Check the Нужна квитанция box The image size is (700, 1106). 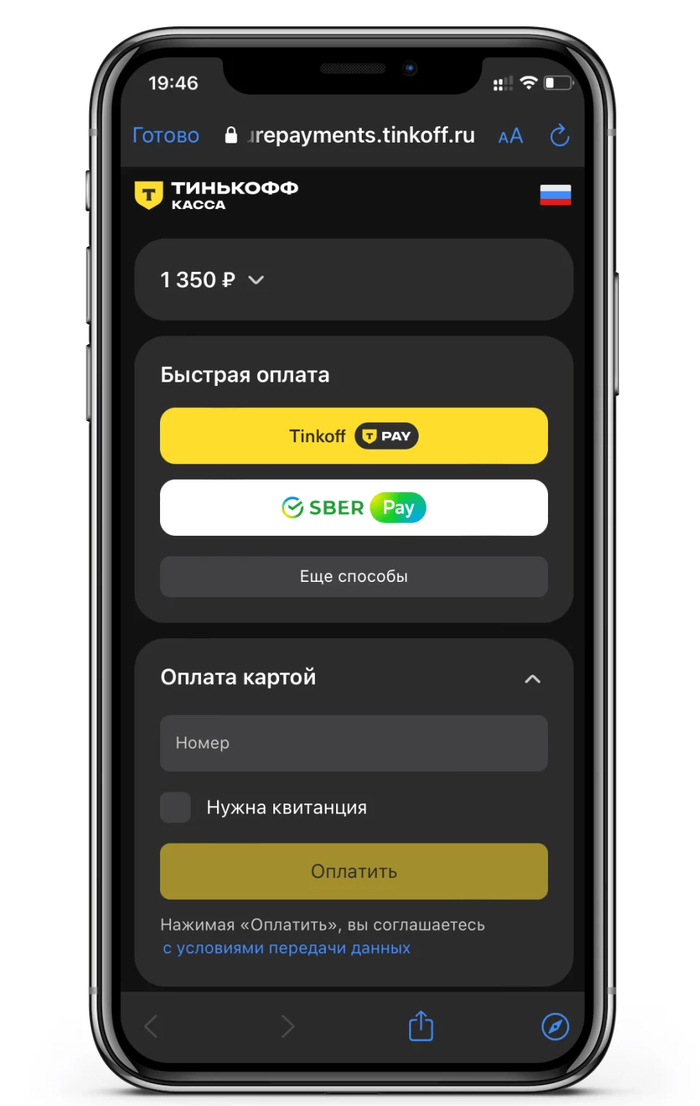coord(176,807)
